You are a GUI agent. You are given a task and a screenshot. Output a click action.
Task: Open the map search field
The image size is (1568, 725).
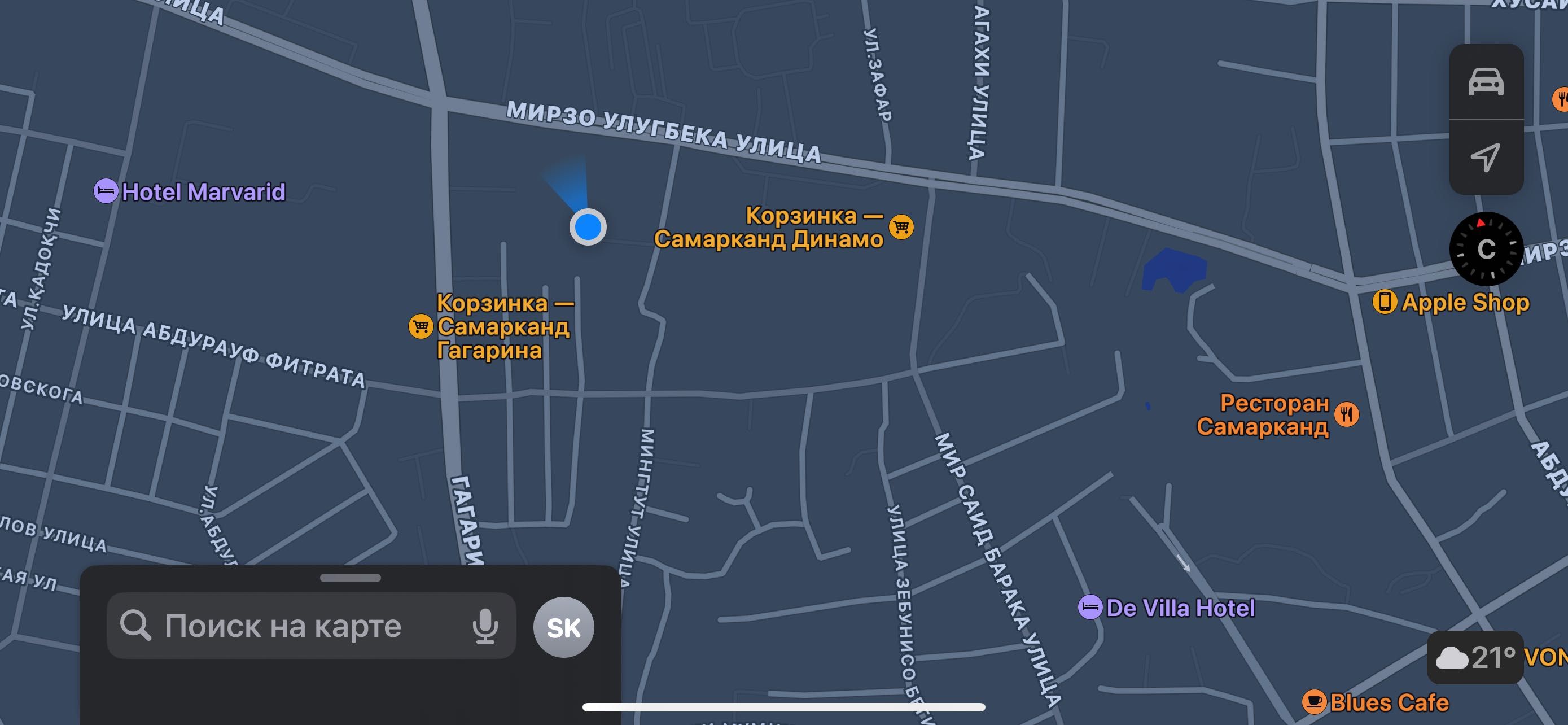click(x=283, y=626)
